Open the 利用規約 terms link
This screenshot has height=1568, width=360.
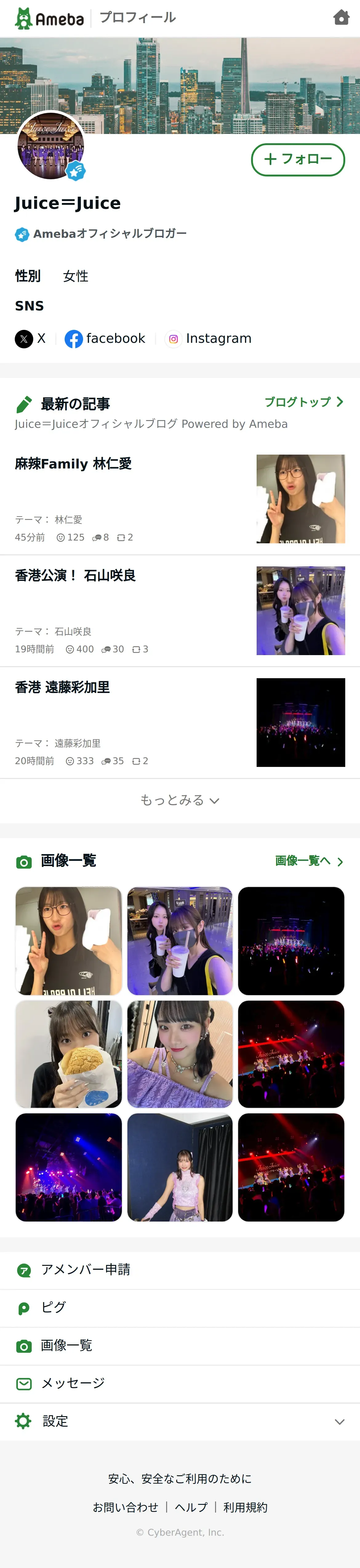[245, 1506]
